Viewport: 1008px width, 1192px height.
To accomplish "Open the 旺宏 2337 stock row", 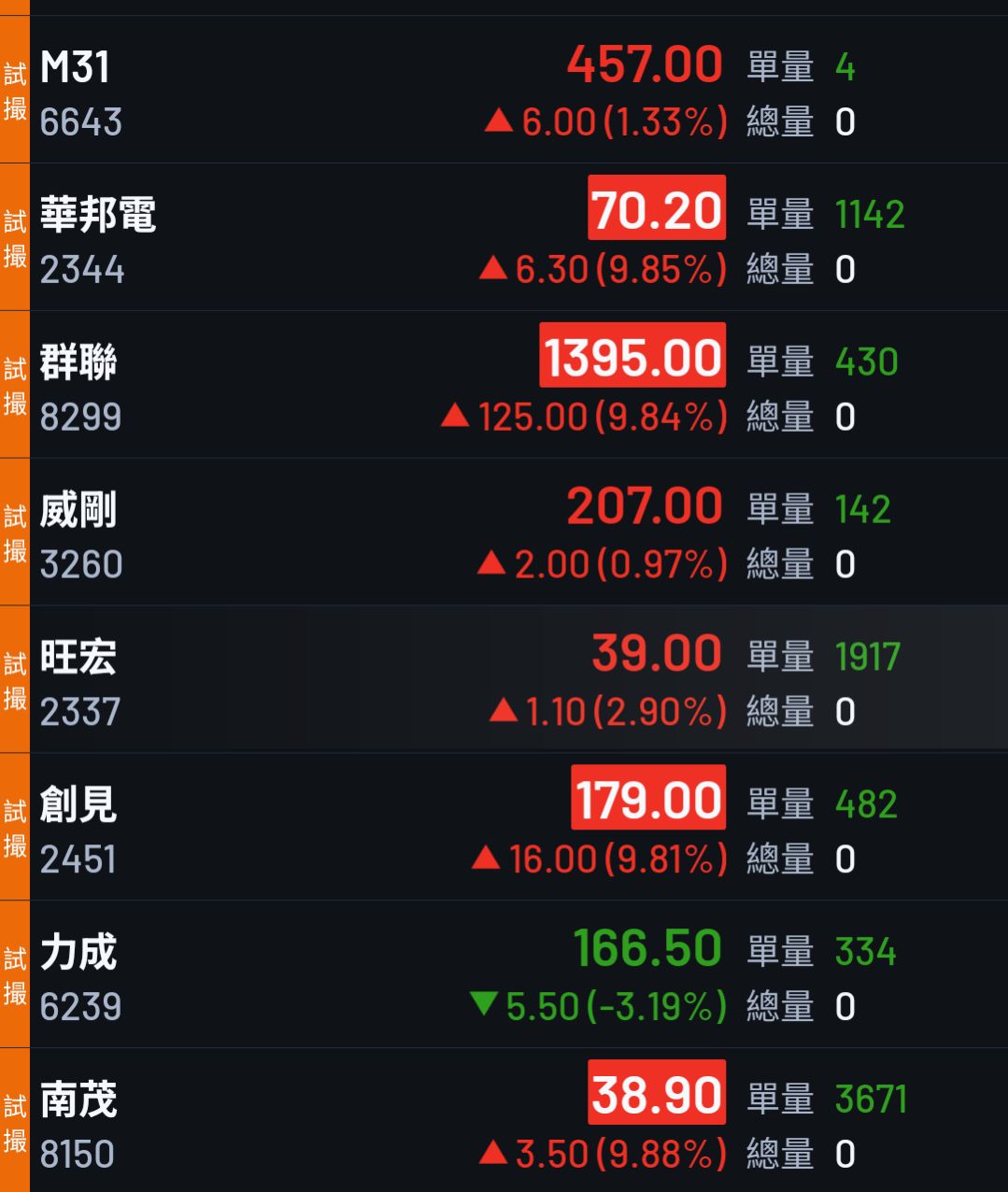I will [504, 682].
